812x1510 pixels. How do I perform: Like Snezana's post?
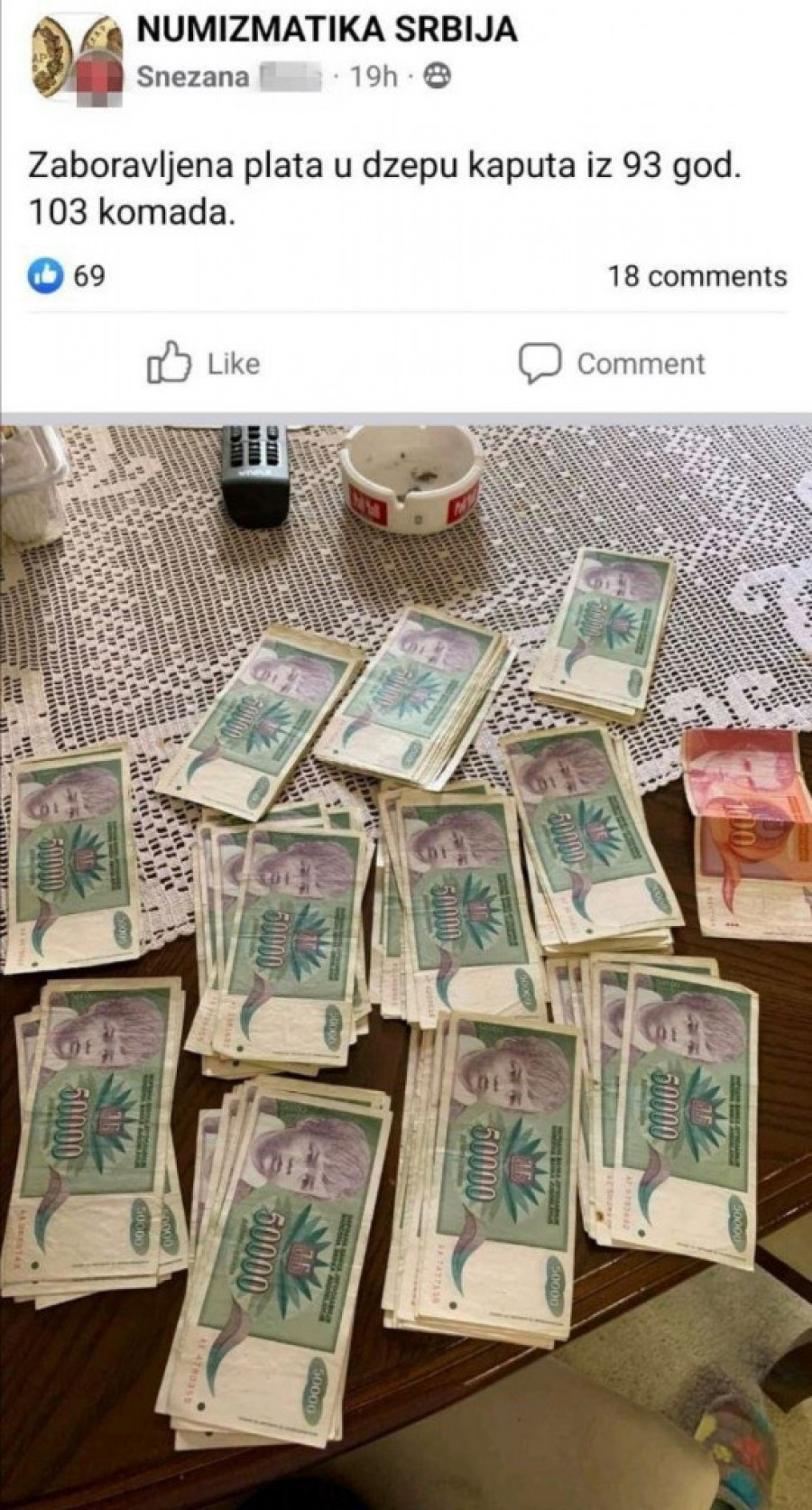[204, 364]
